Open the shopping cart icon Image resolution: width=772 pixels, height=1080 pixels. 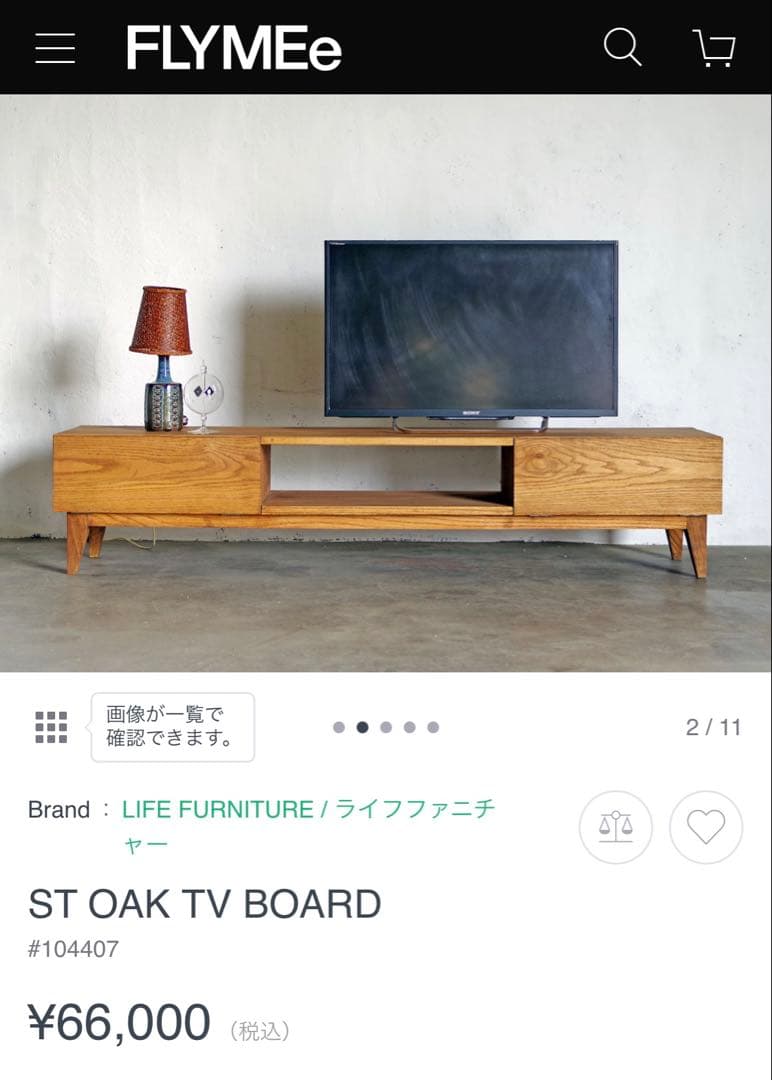click(716, 46)
